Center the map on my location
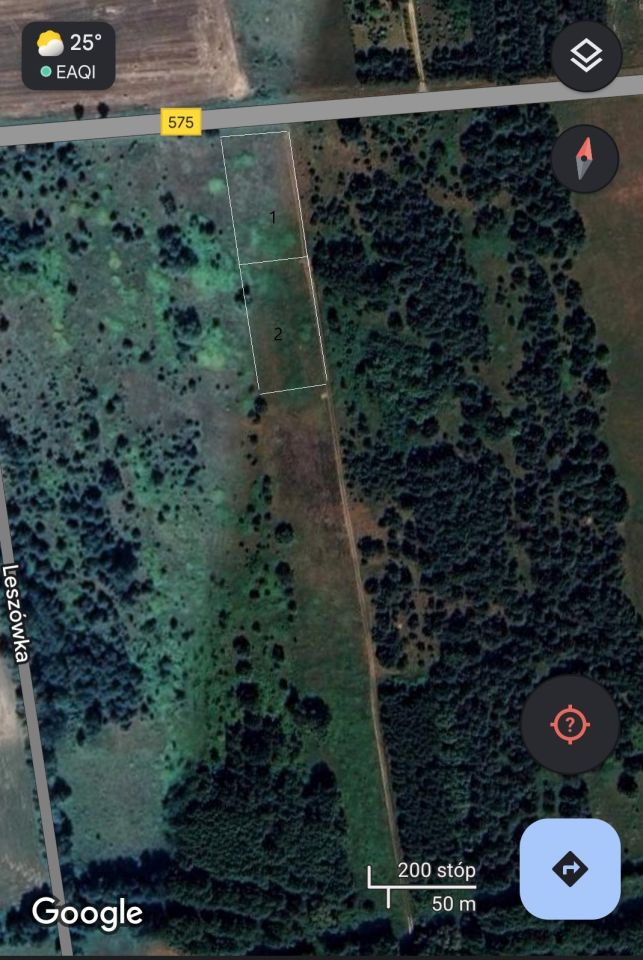Image resolution: width=643 pixels, height=960 pixels. point(570,723)
